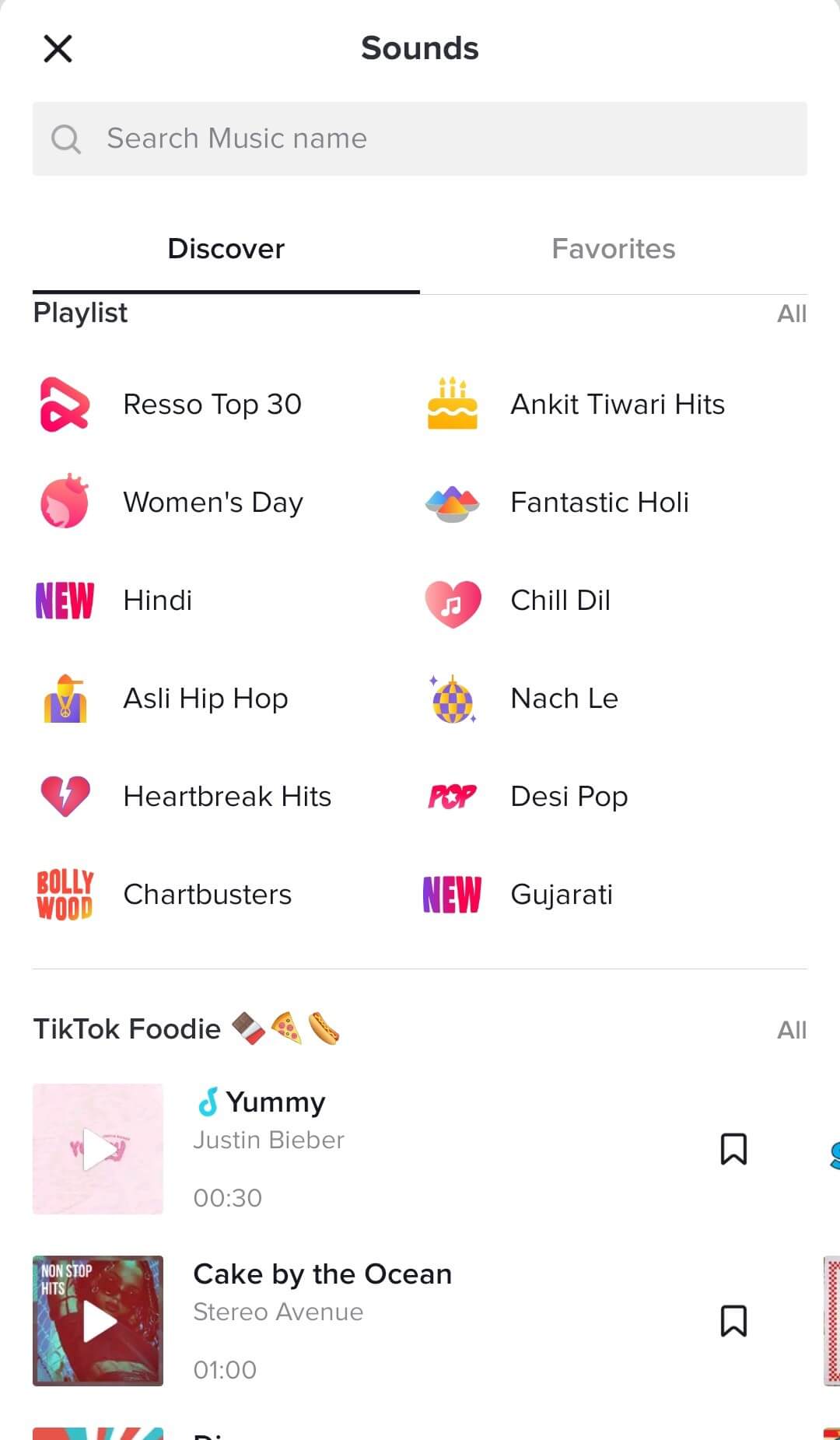Choose the Hindi playlist
This screenshot has height=1440, width=840.
click(157, 601)
